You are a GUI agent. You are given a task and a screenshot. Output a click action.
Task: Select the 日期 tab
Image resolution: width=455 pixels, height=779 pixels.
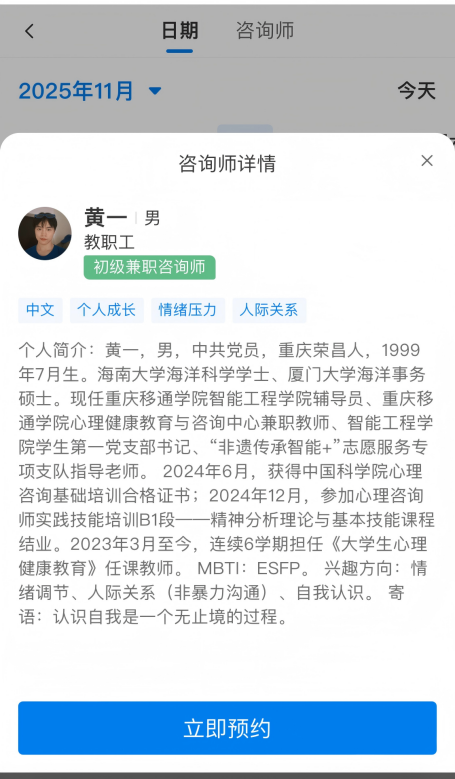[x=179, y=31]
